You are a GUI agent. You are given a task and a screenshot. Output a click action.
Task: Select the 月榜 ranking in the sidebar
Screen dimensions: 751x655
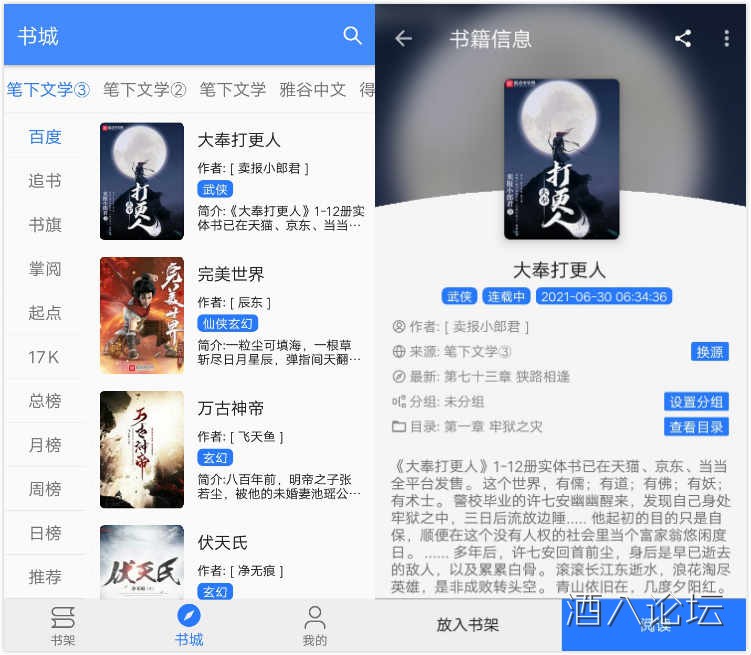click(x=45, y=445)
